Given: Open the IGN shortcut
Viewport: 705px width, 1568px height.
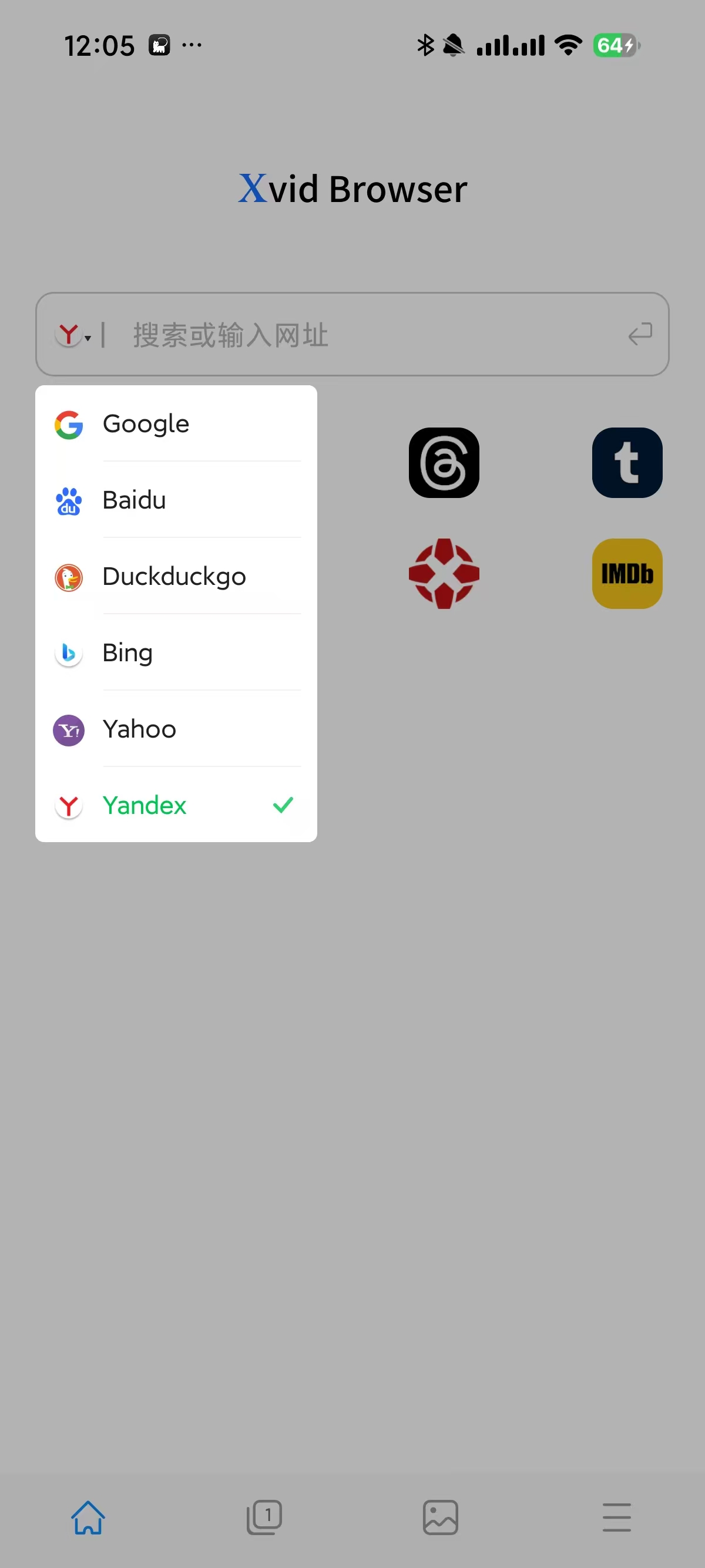Looking at the screenshot, I should click(444, 573).
